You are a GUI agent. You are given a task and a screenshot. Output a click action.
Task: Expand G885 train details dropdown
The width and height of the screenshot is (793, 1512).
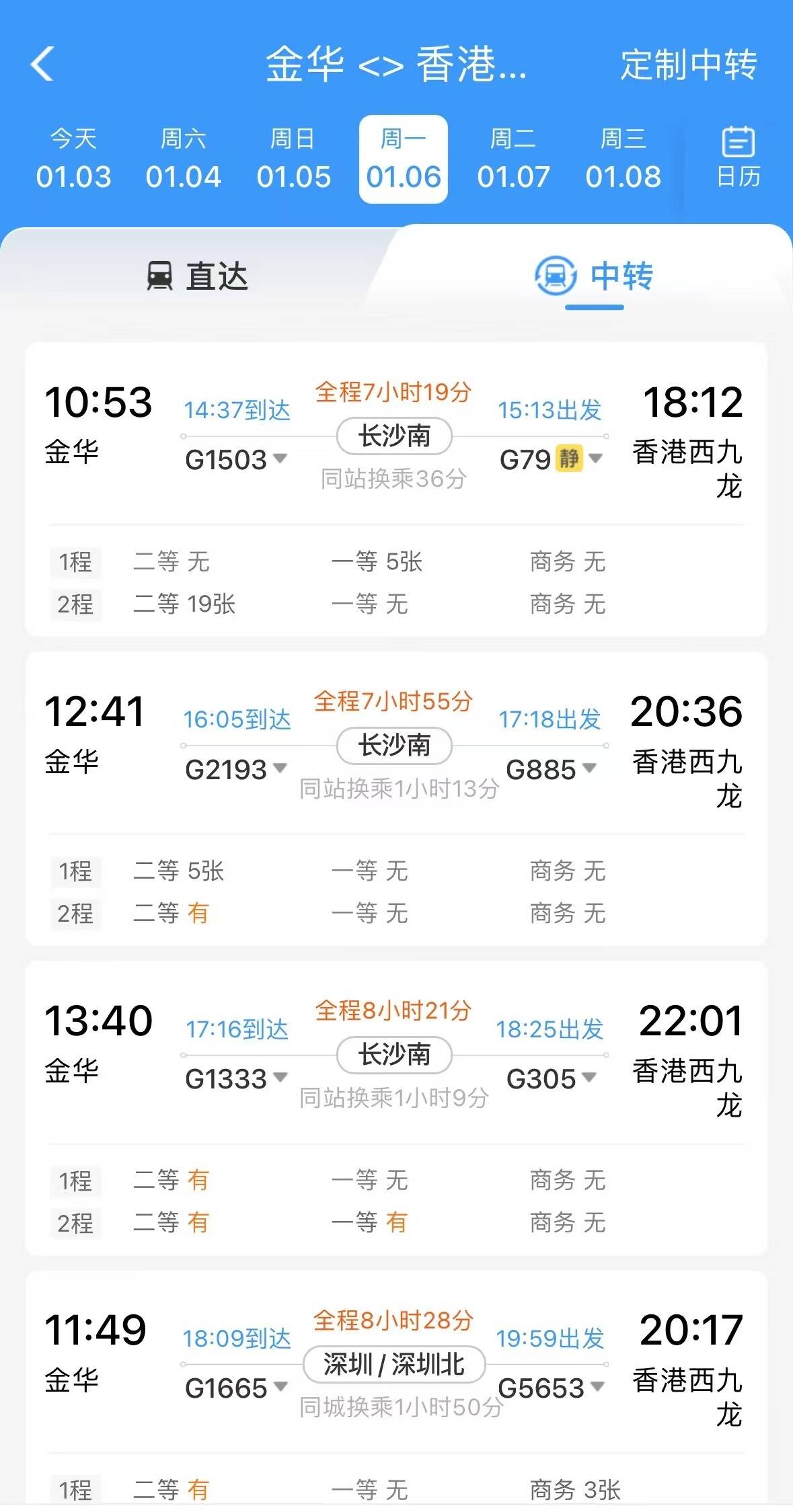point(551,769)
